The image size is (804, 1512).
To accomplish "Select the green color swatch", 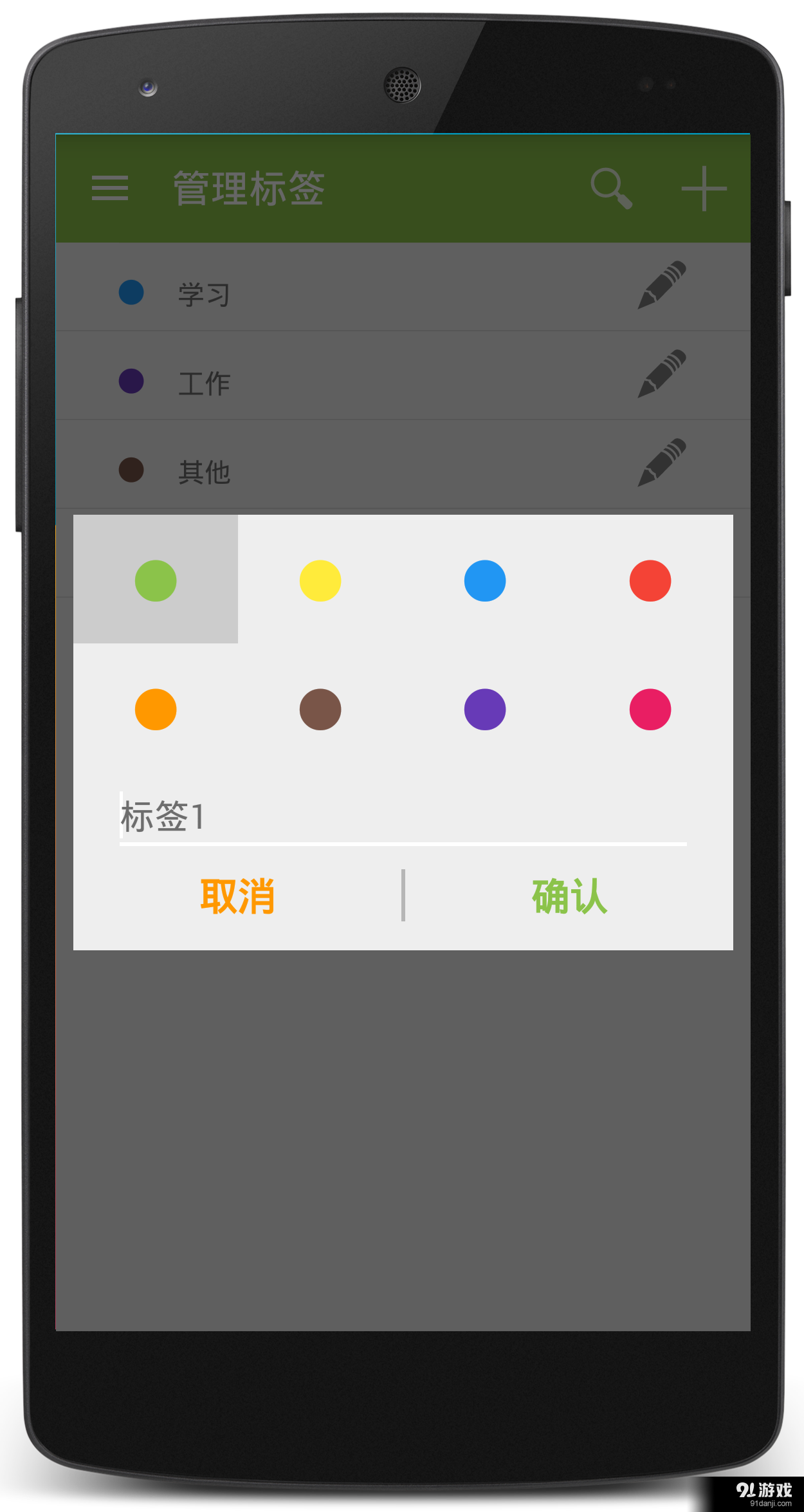I will 156,580.
